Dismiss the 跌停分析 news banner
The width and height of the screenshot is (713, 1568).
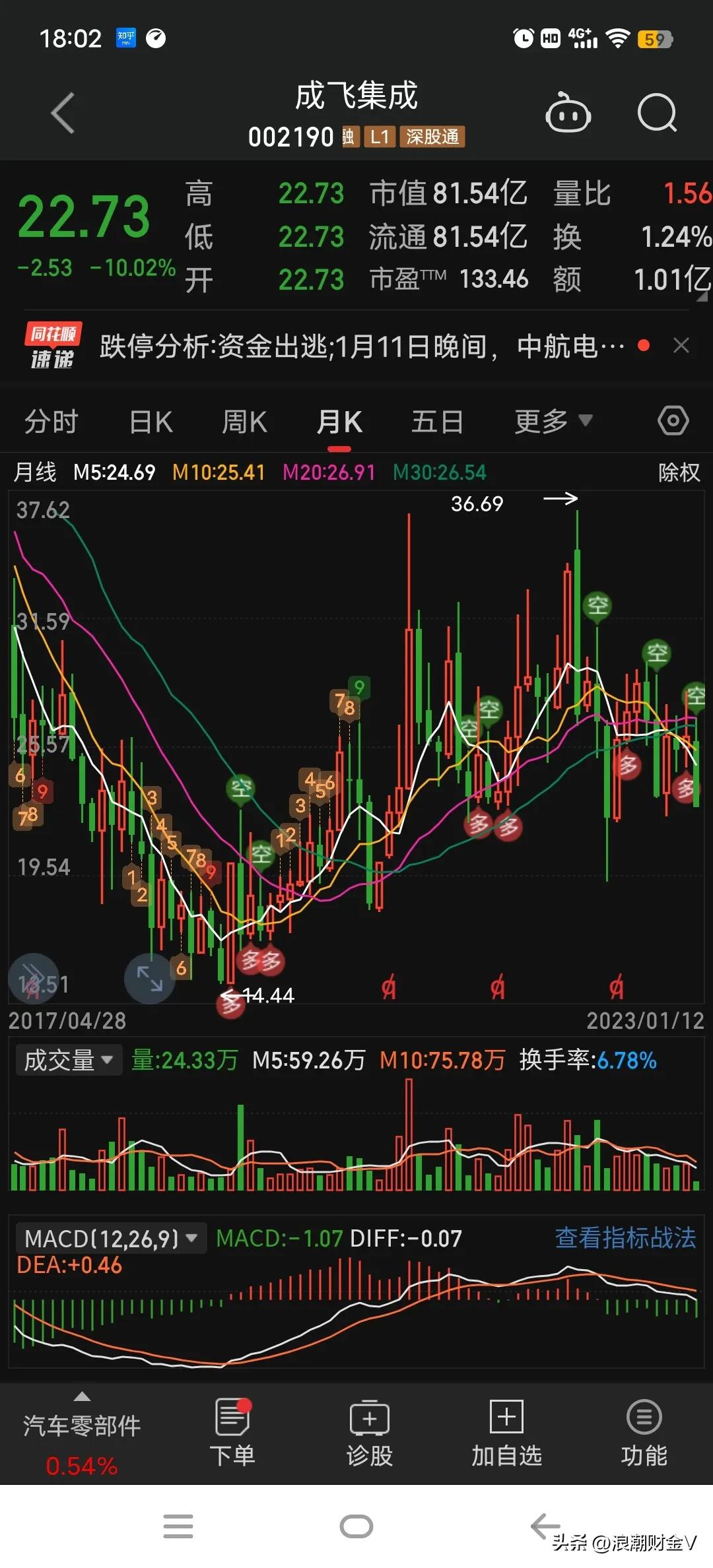pos(681,345)
